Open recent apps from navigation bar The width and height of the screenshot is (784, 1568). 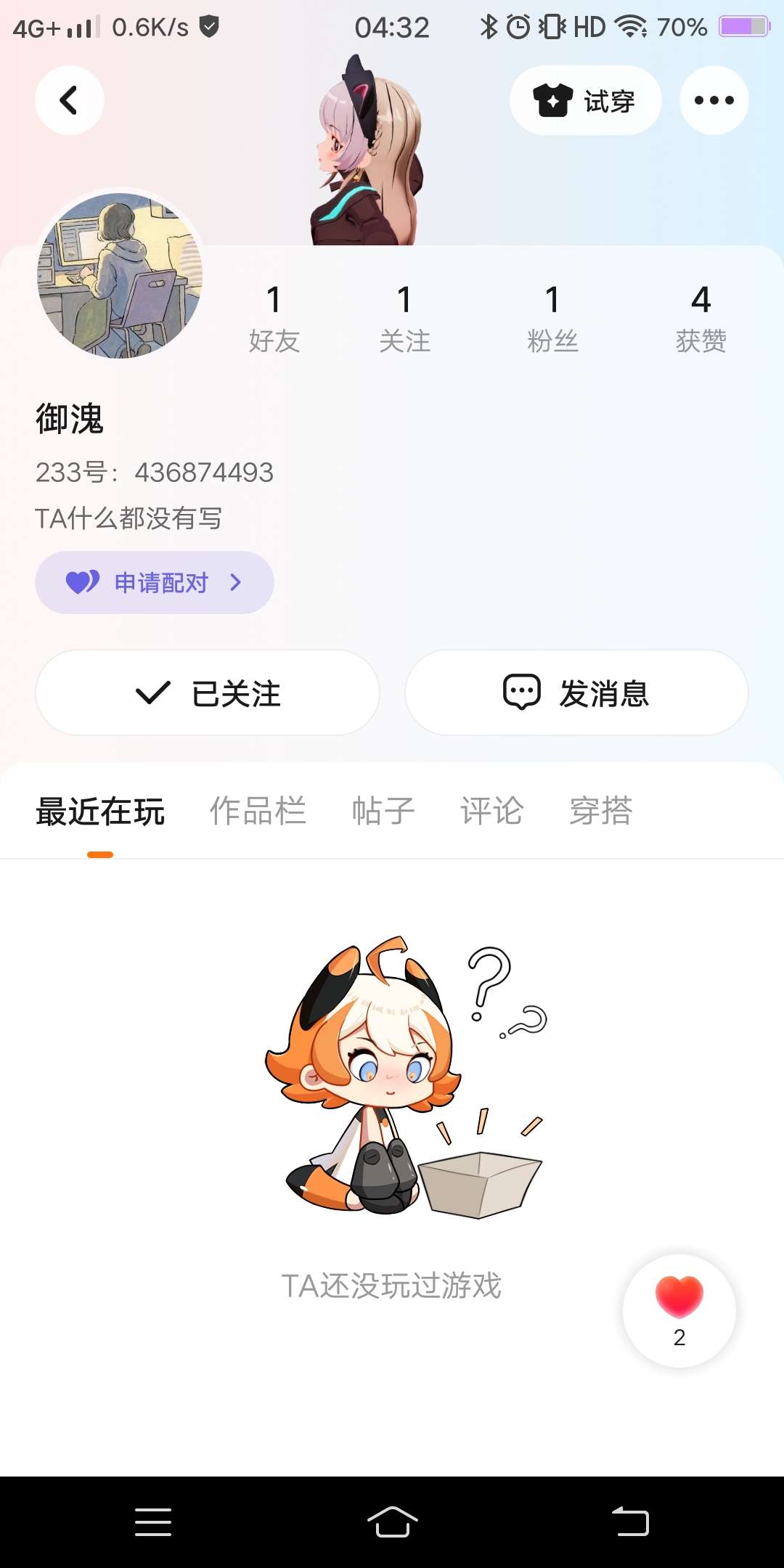coord(153,1522)
